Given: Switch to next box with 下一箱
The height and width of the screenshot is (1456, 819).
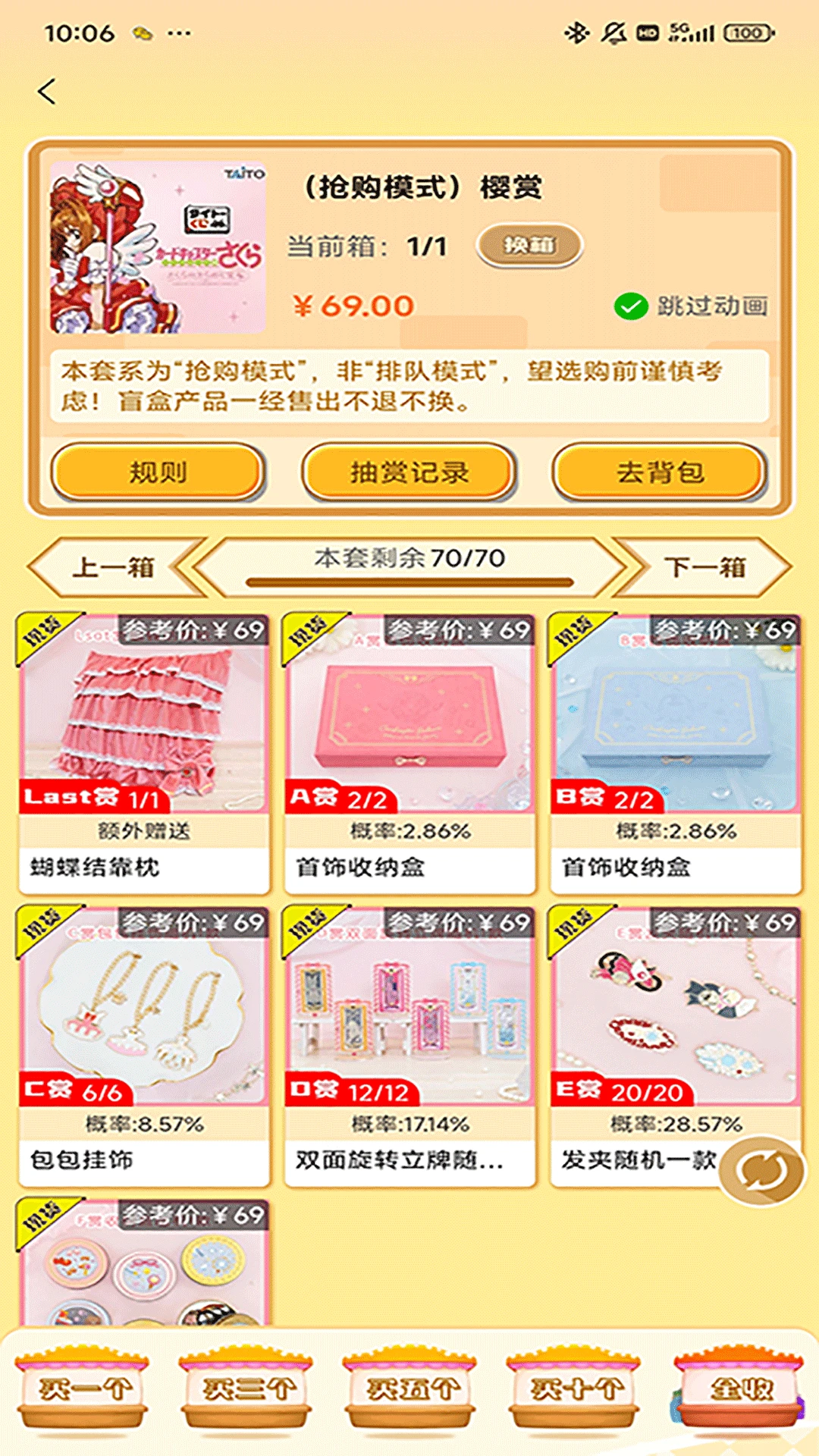Looking at the screenshot, I should coord(704,566).
